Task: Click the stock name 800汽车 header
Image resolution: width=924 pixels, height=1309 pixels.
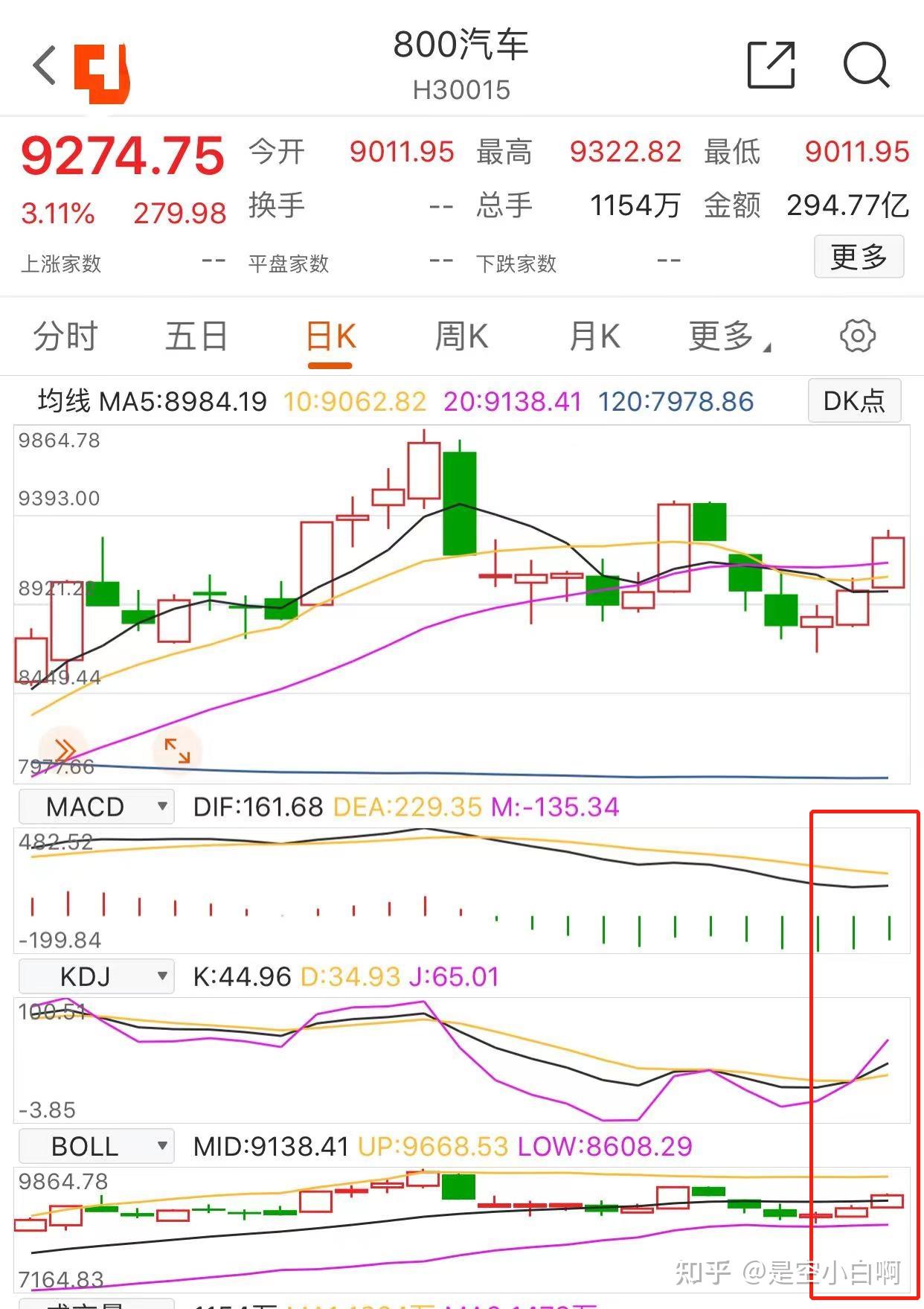Action: (x=462, y=43)
